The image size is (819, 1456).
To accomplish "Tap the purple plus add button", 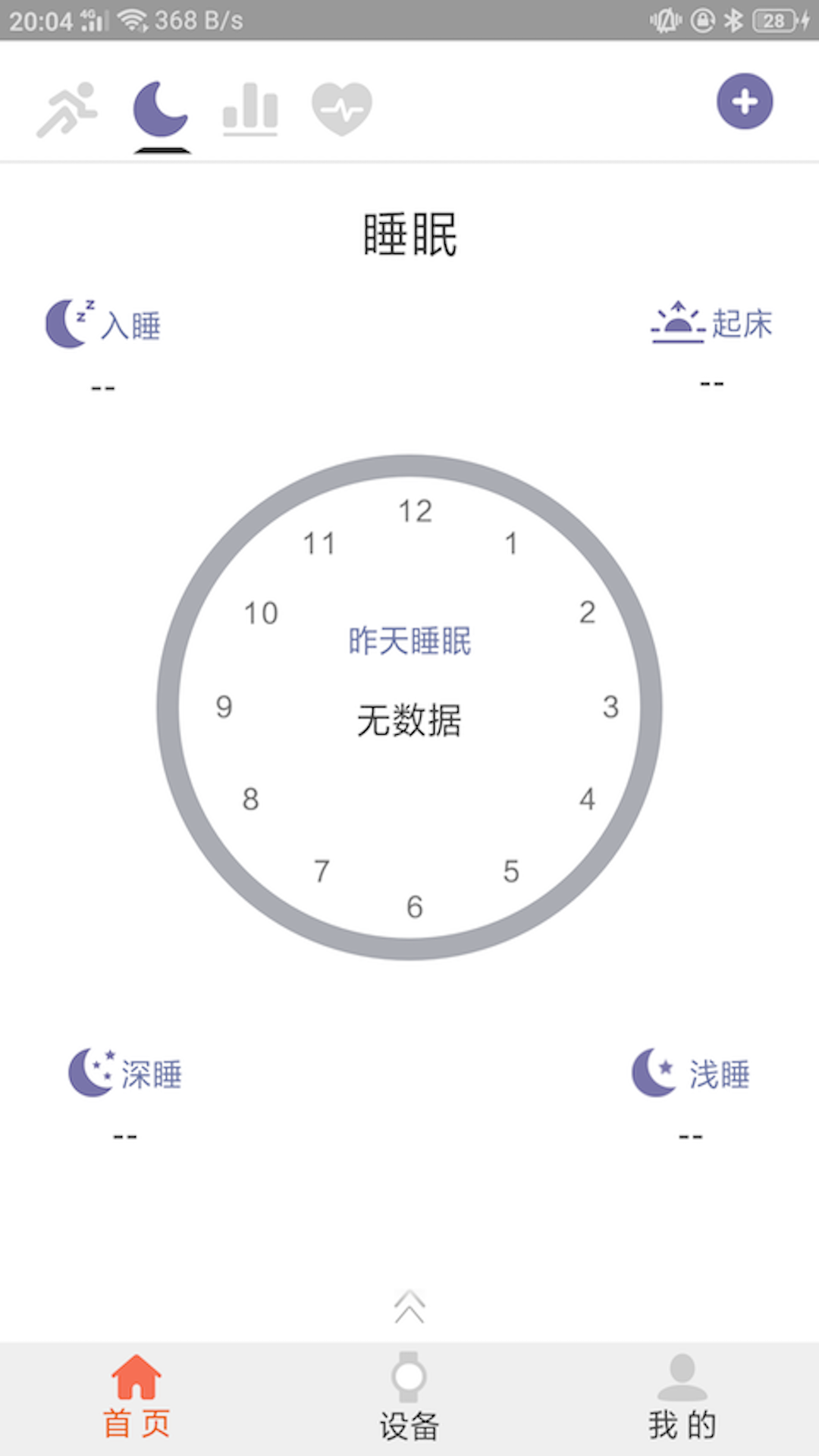I will [x=745, y=101].
